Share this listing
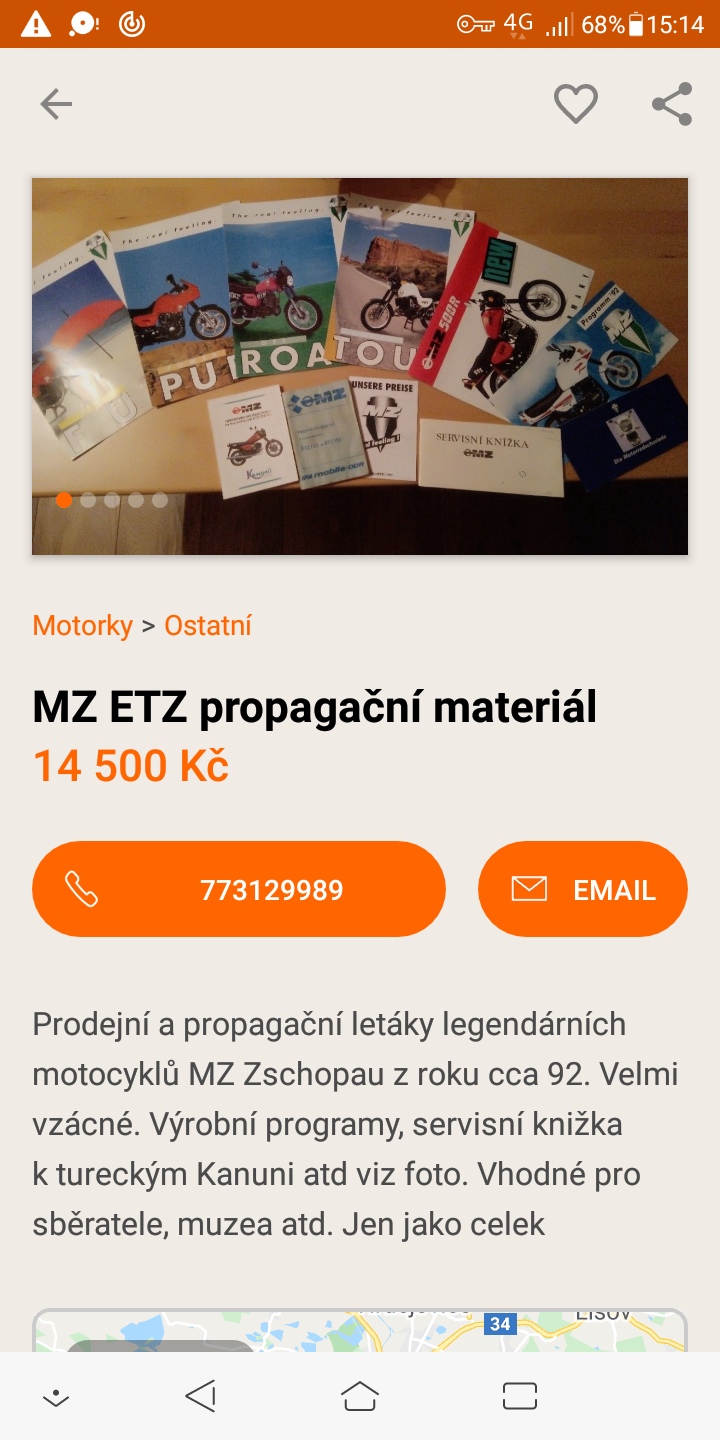Image resolution: width=720 pixels, height=1440 pixels. tap(672, 104)
